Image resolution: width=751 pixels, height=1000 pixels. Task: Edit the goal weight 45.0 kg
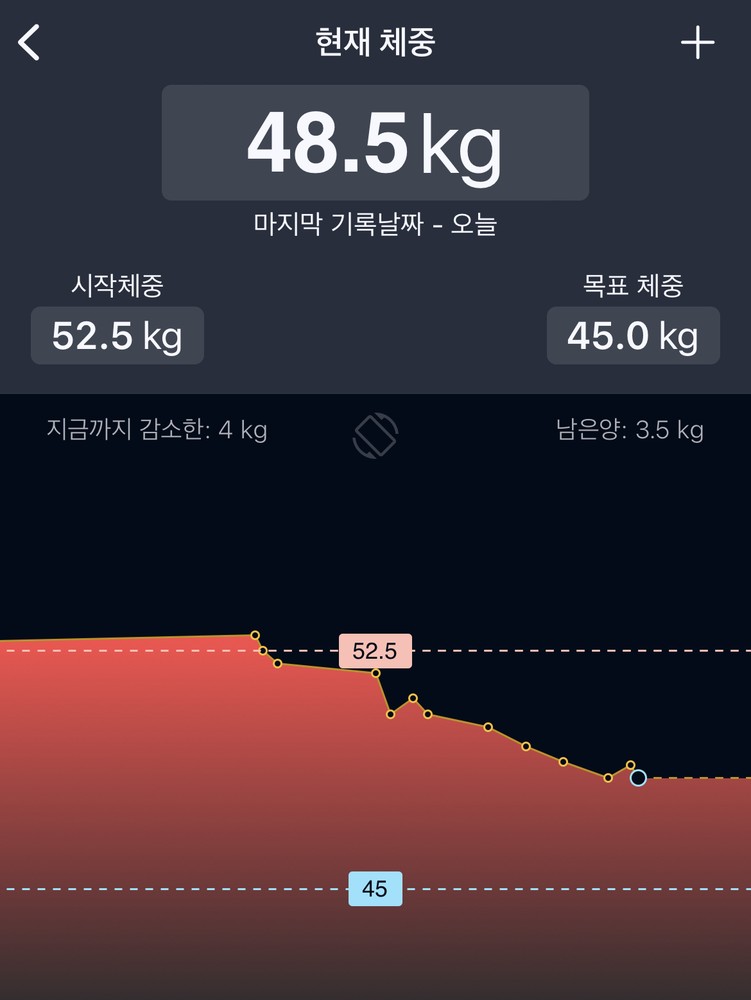pyautogui.click(x=632, y=336)
